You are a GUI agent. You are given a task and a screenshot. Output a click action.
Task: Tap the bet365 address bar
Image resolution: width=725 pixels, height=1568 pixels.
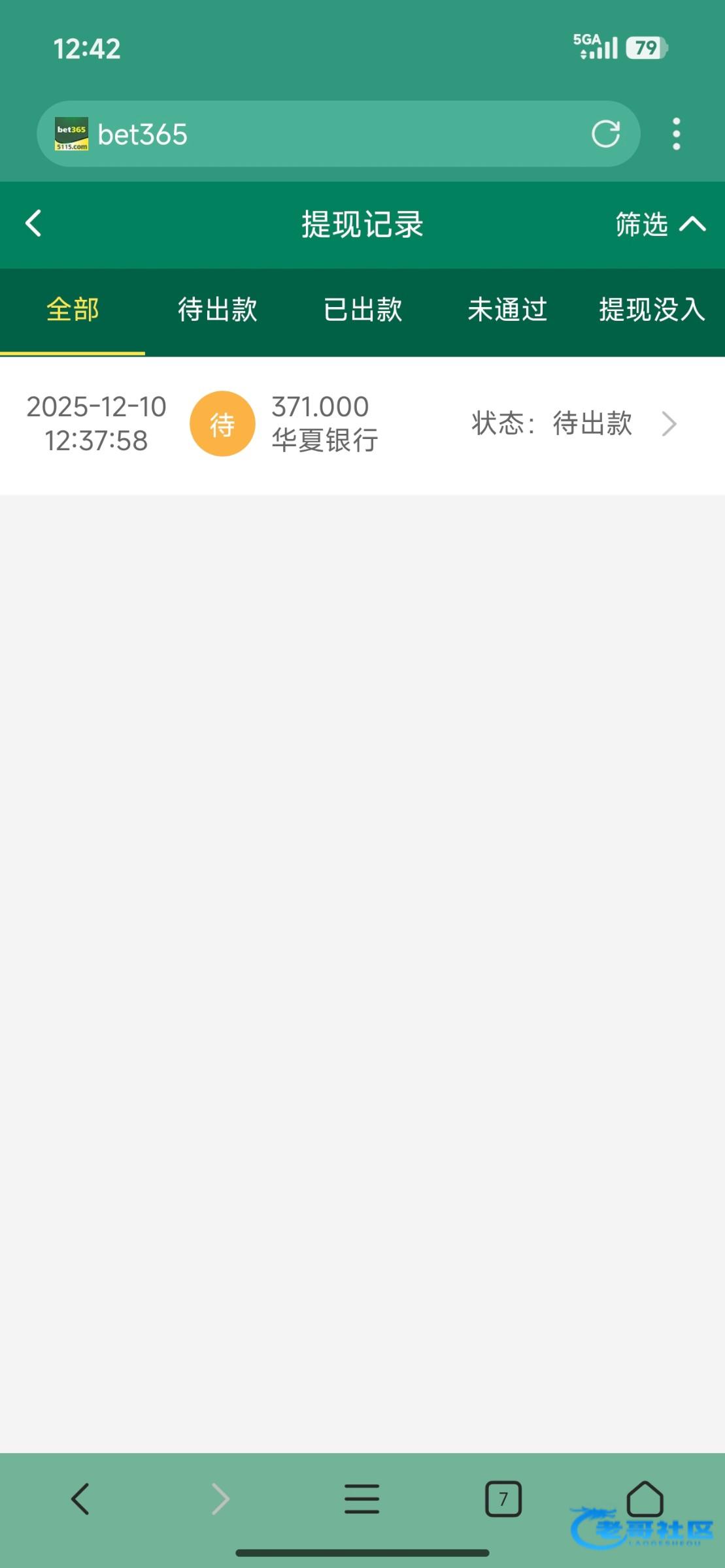327,134
